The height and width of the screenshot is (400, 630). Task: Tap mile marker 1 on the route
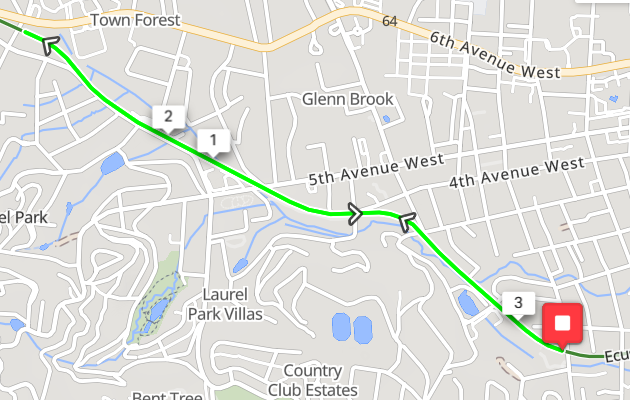(x=213, y=140)
